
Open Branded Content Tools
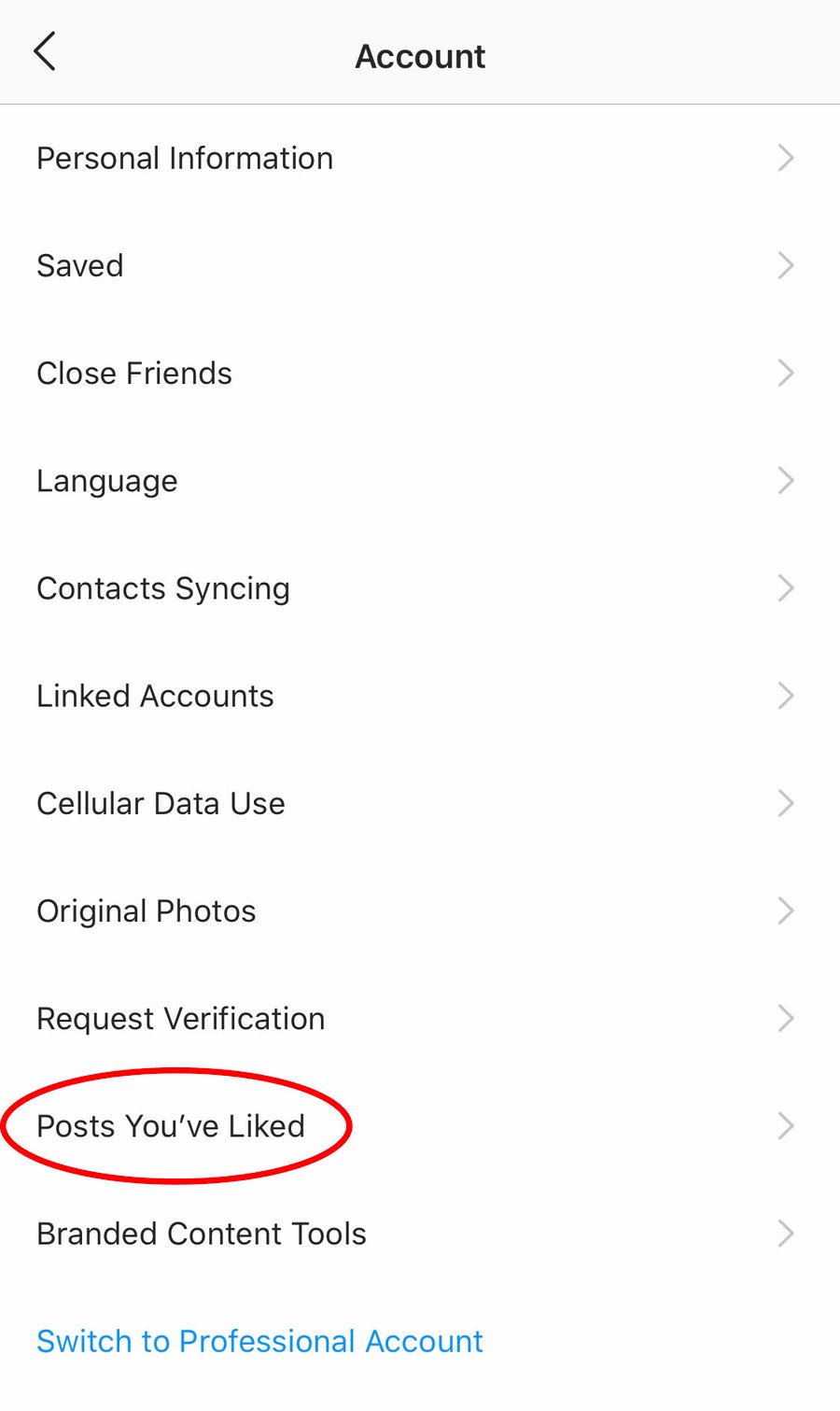202,1234
